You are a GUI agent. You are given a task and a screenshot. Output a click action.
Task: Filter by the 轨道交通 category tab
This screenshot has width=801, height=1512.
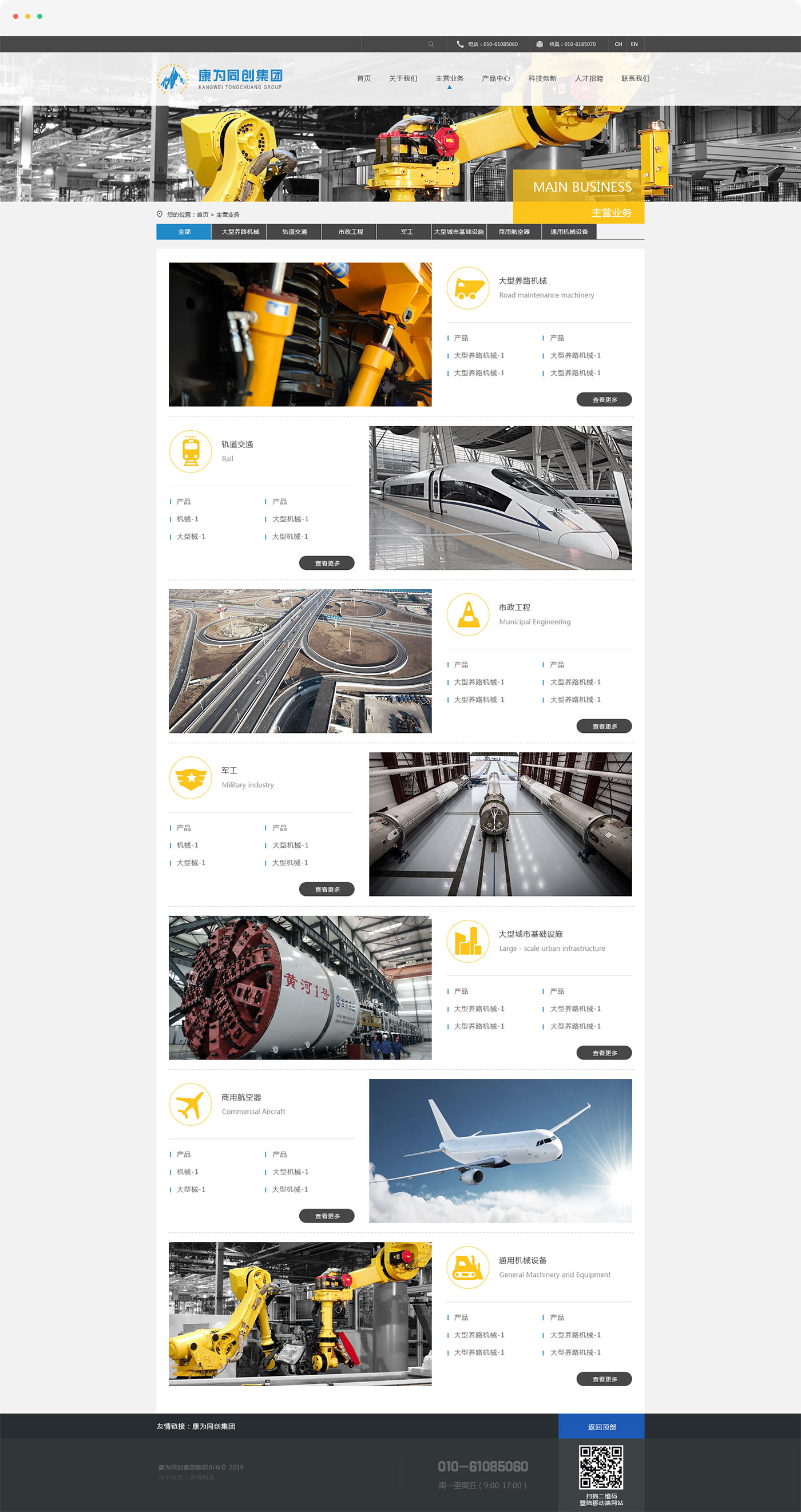(x=294, y=232)
